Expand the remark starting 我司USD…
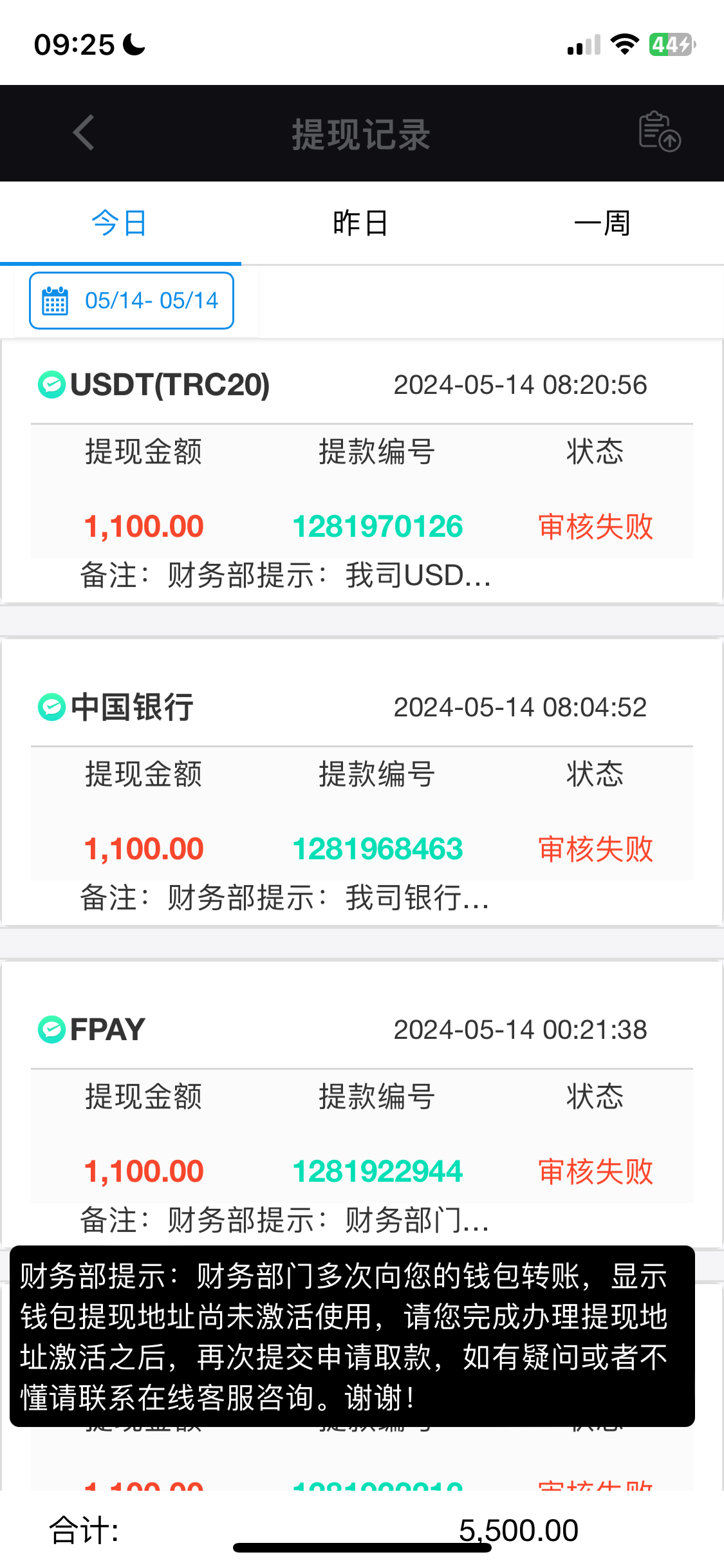724x1568 pixels. click(285, 575)
